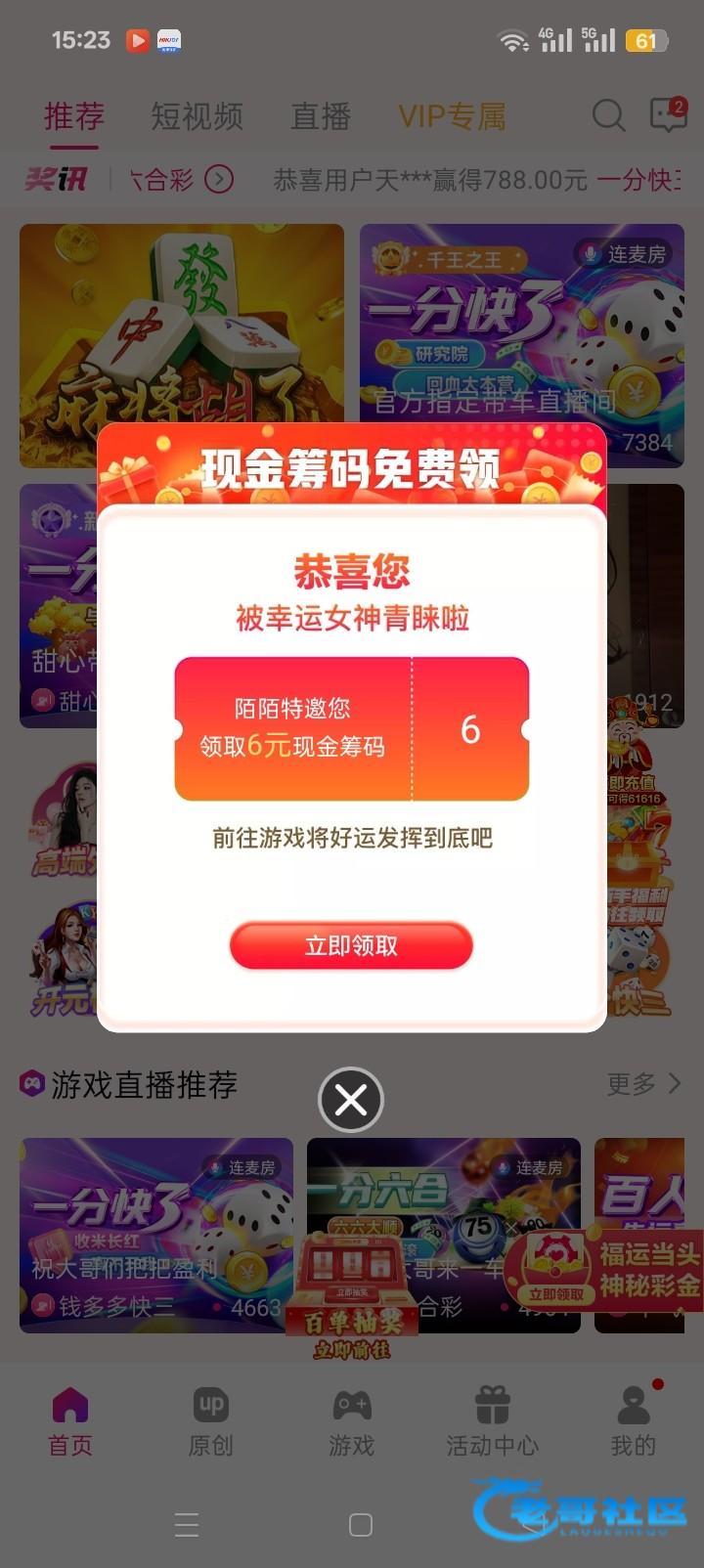Open 首页 in the bottom navigation
Screen dimensions: 704x1568
point(70,1421)
